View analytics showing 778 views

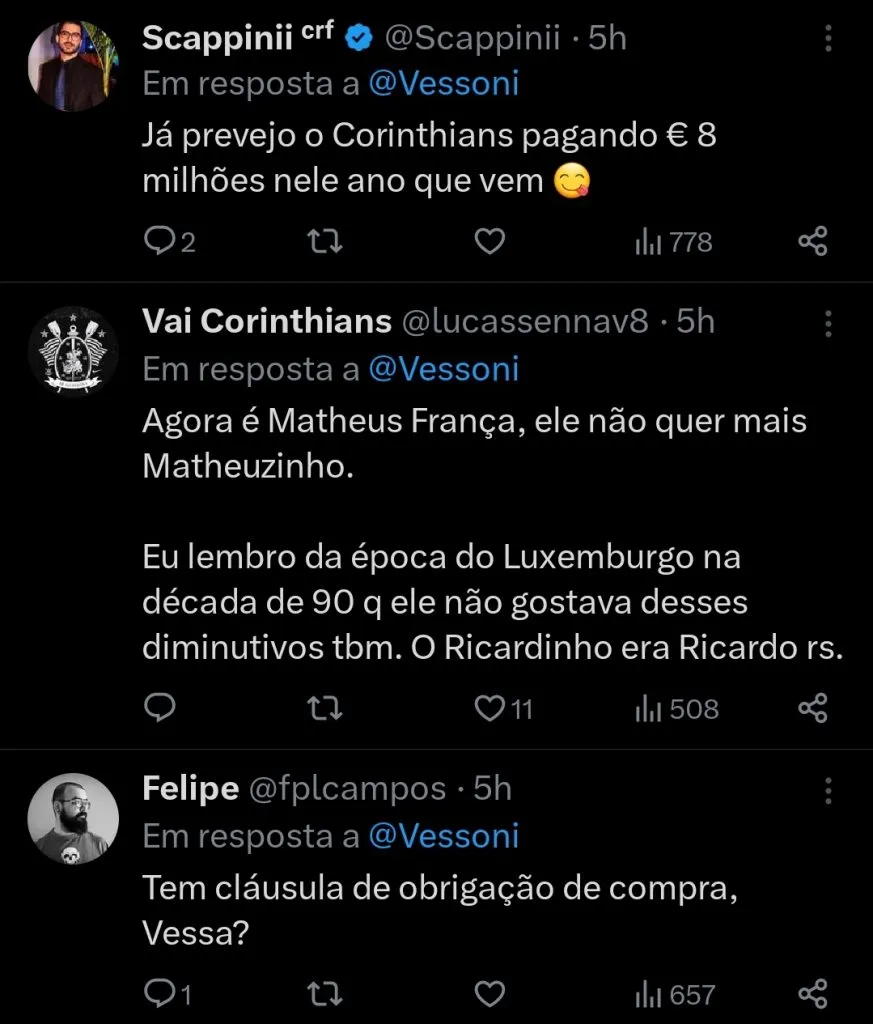[x=673, y=241]
